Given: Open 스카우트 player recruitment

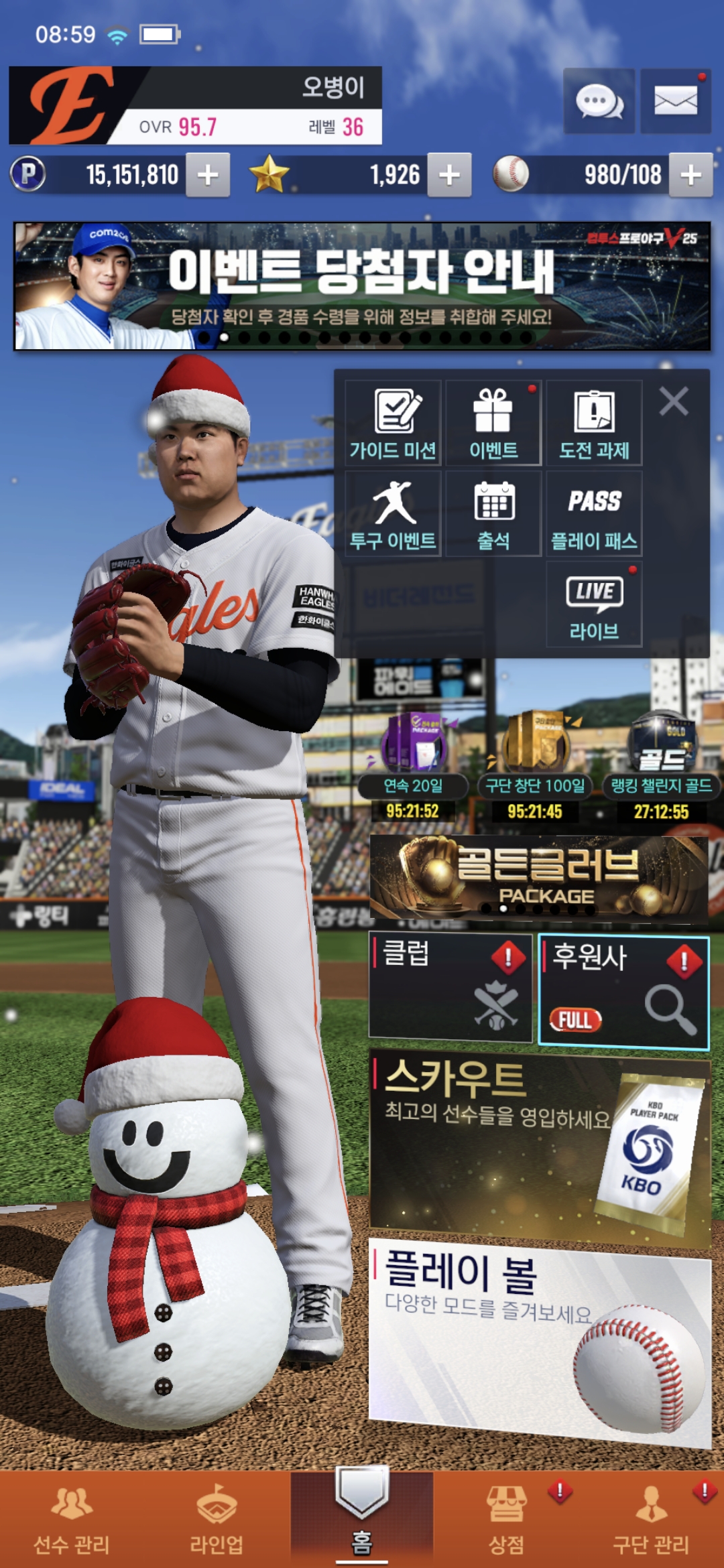Looking at the screenshot, I should 540,1146.
